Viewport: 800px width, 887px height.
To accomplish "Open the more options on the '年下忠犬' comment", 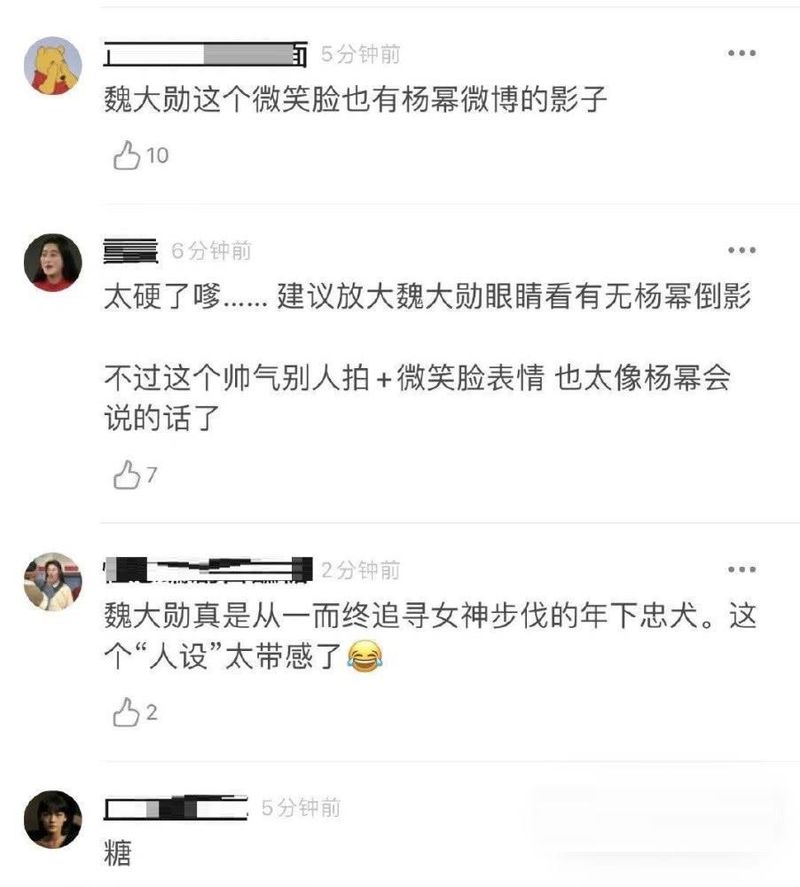I will point(741,569).
